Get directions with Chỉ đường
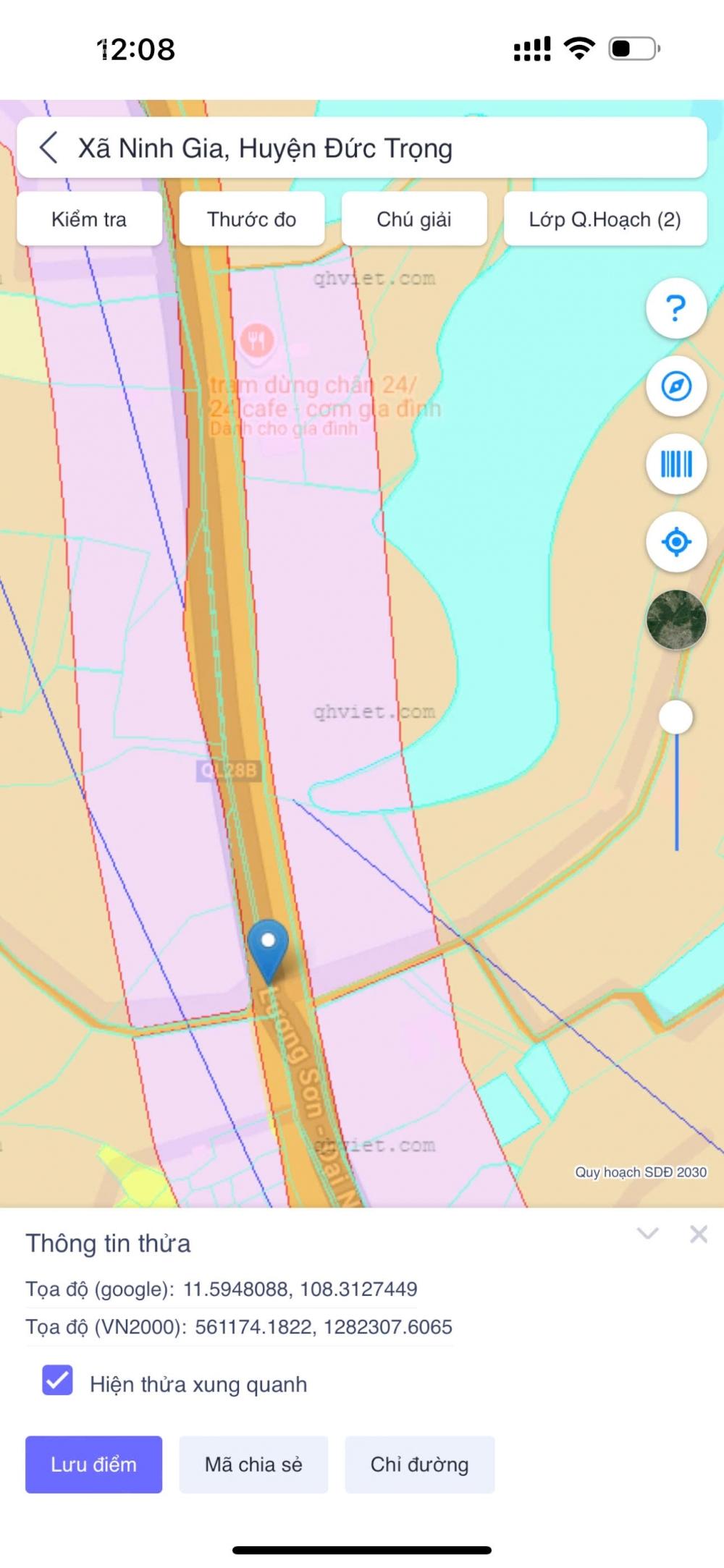Screen dimensions: 724x1568 click(419, 1465)
